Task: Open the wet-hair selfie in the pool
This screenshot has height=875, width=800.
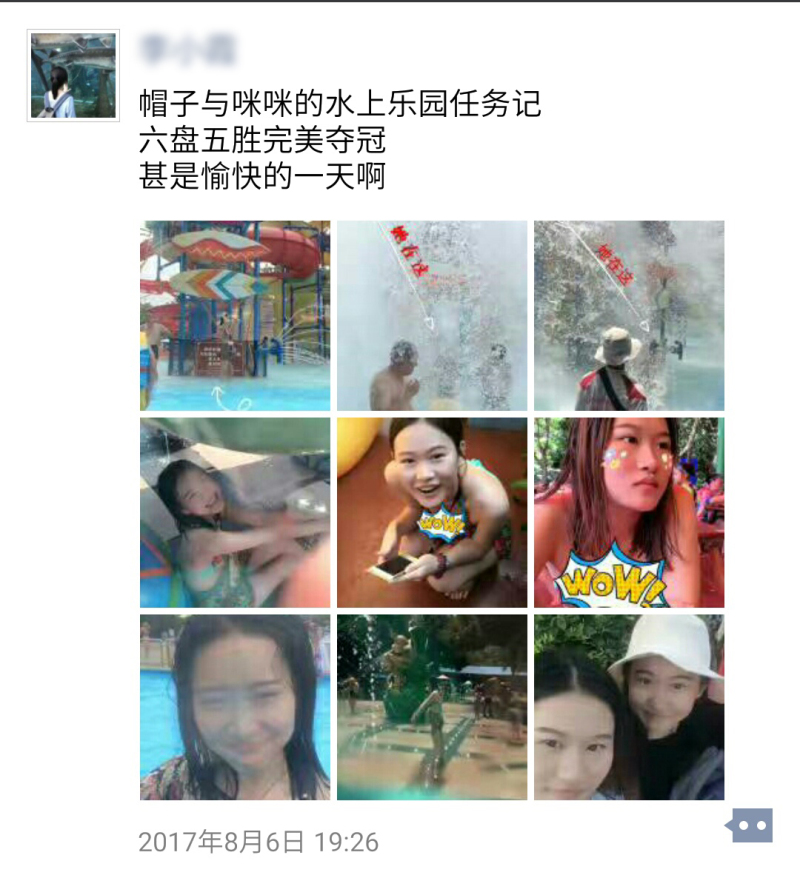Action: (x=235, y=707)
